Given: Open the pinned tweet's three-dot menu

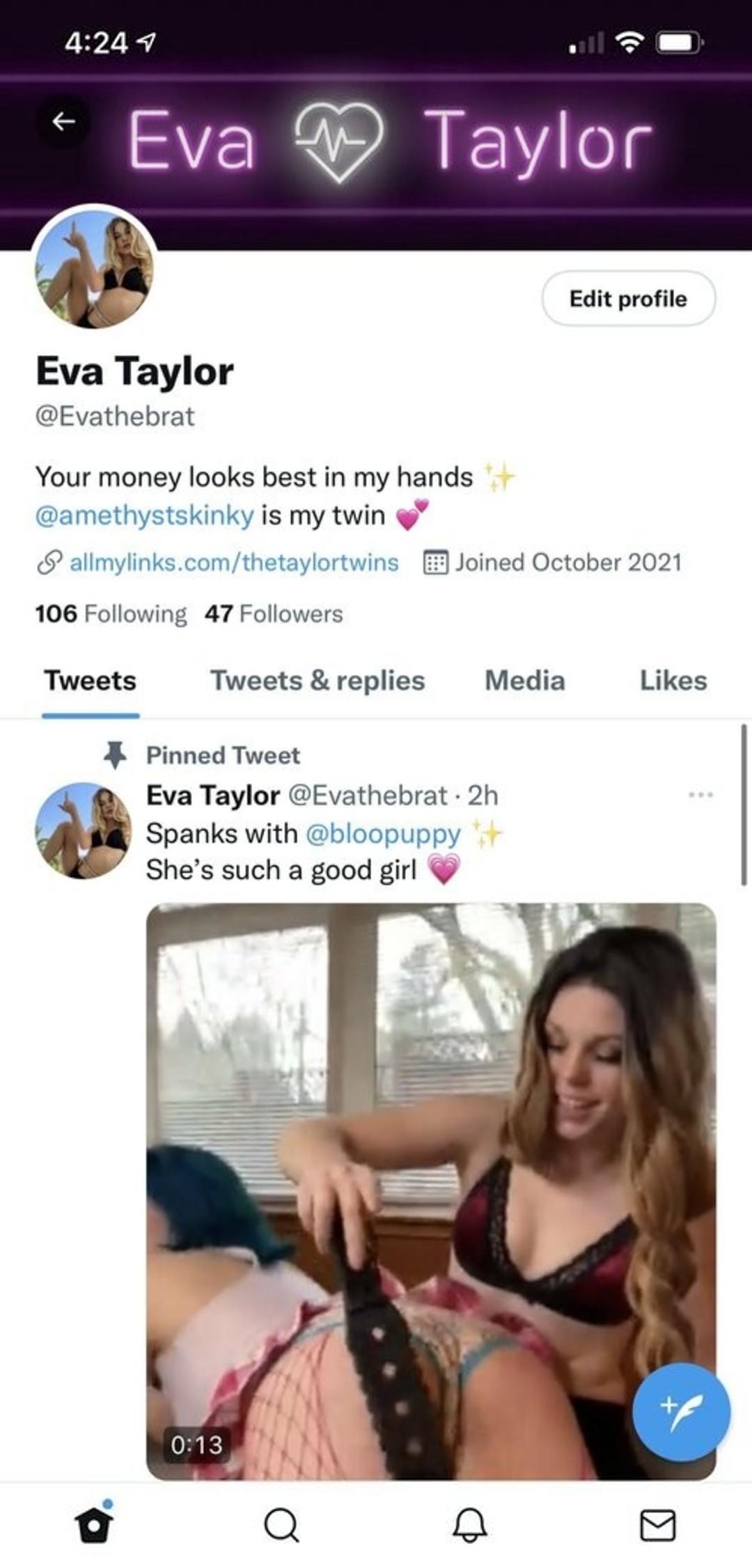Looking at the screenshot, I should [x=700, y=795].
